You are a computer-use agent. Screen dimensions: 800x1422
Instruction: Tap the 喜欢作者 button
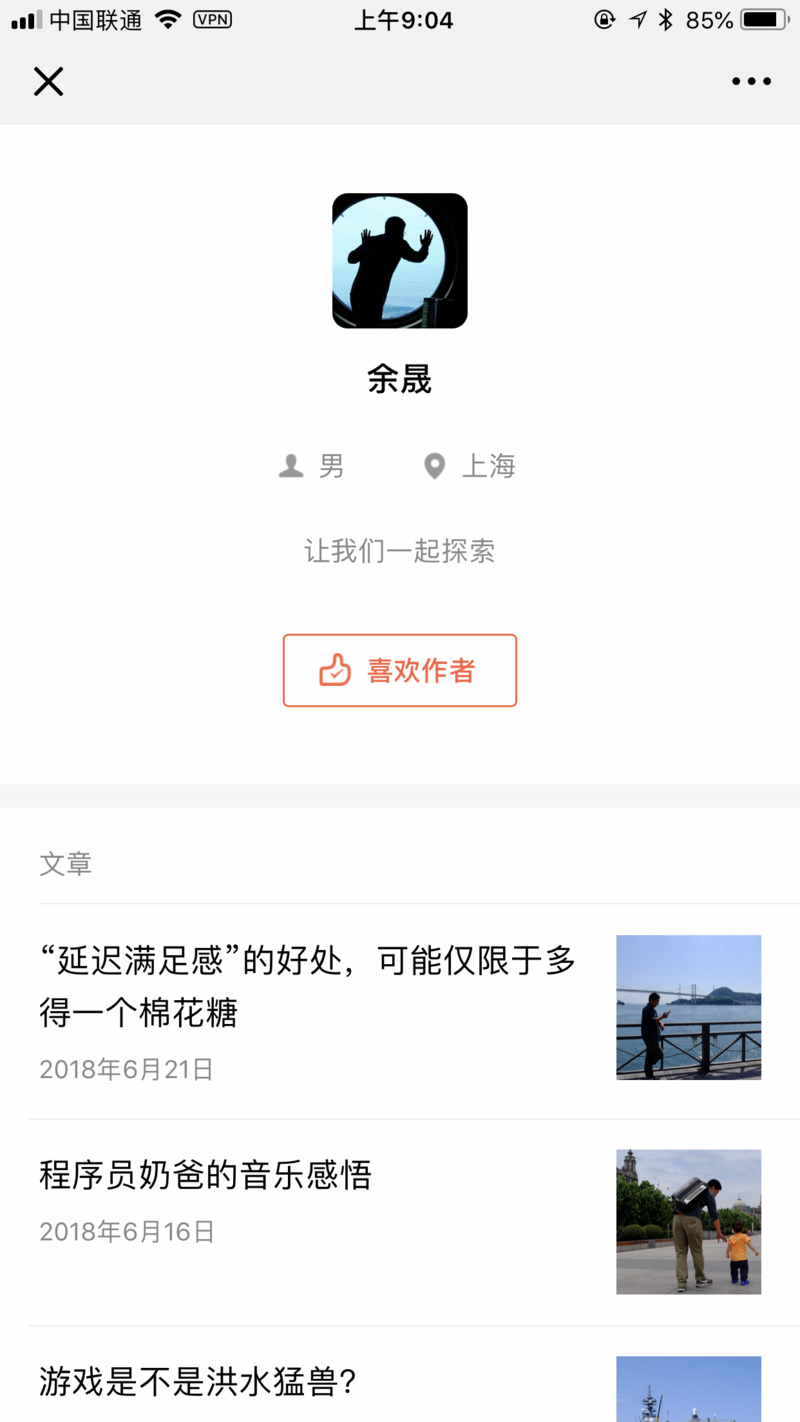(399, 670)
